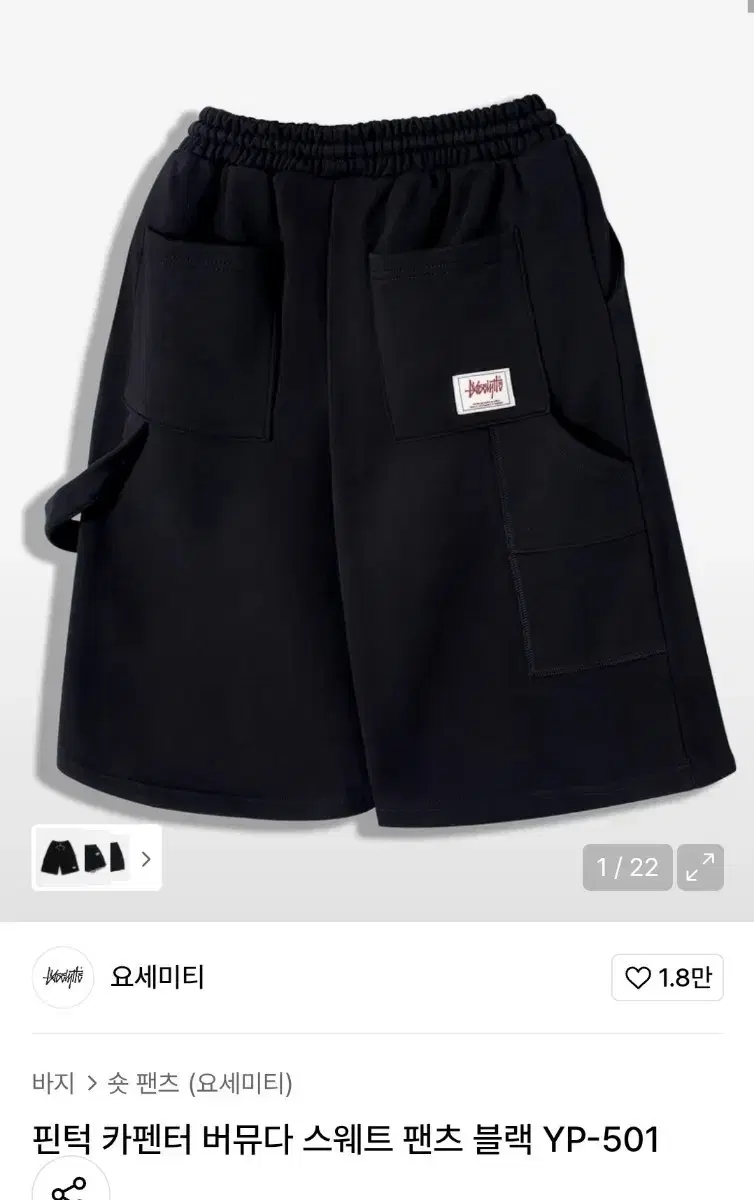This screenshot has height=1200, width=754.
Task: Open the 1.8만 likes button
Action: (666, 977)
